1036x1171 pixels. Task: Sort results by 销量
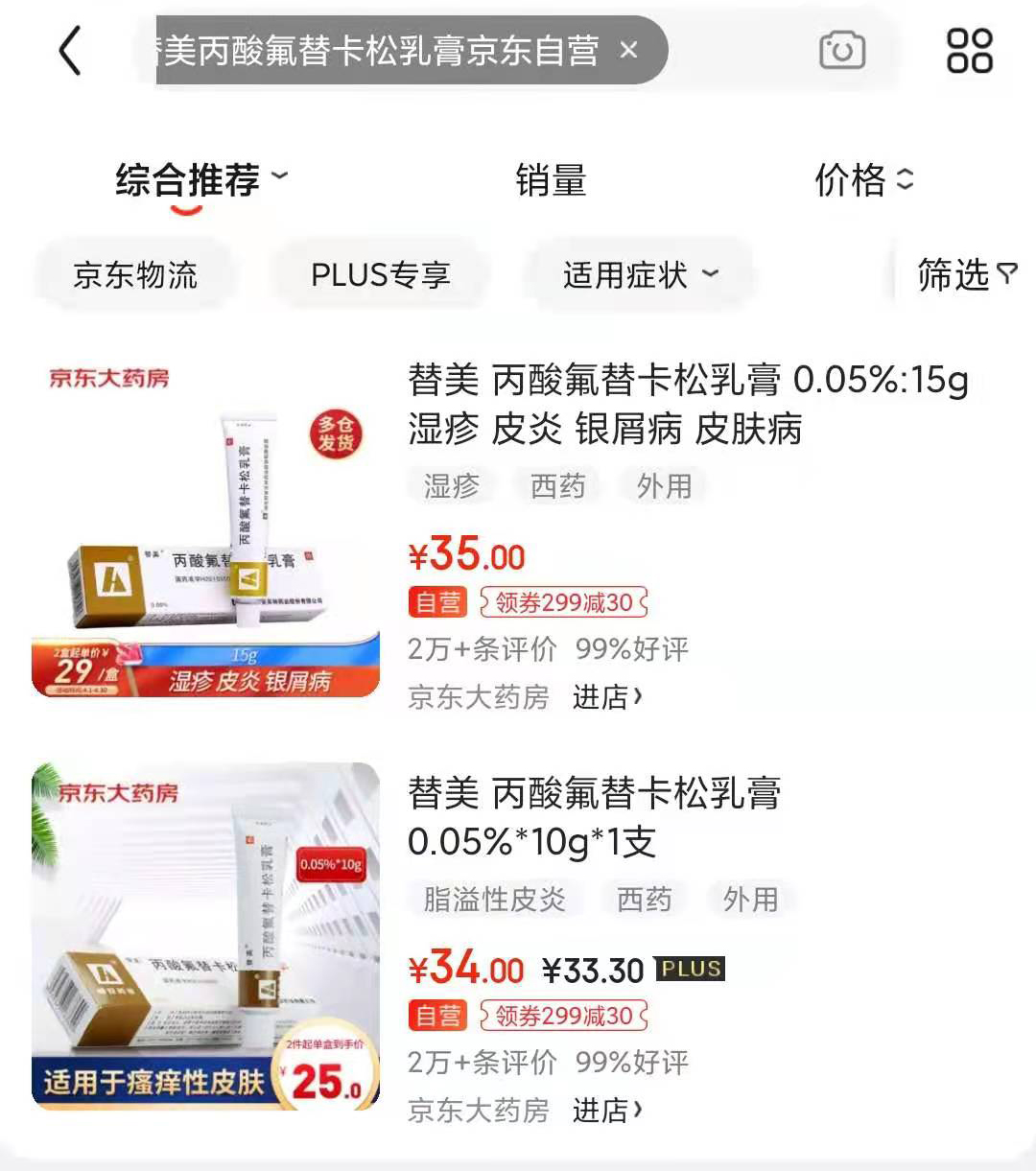[x=551, y=179]
